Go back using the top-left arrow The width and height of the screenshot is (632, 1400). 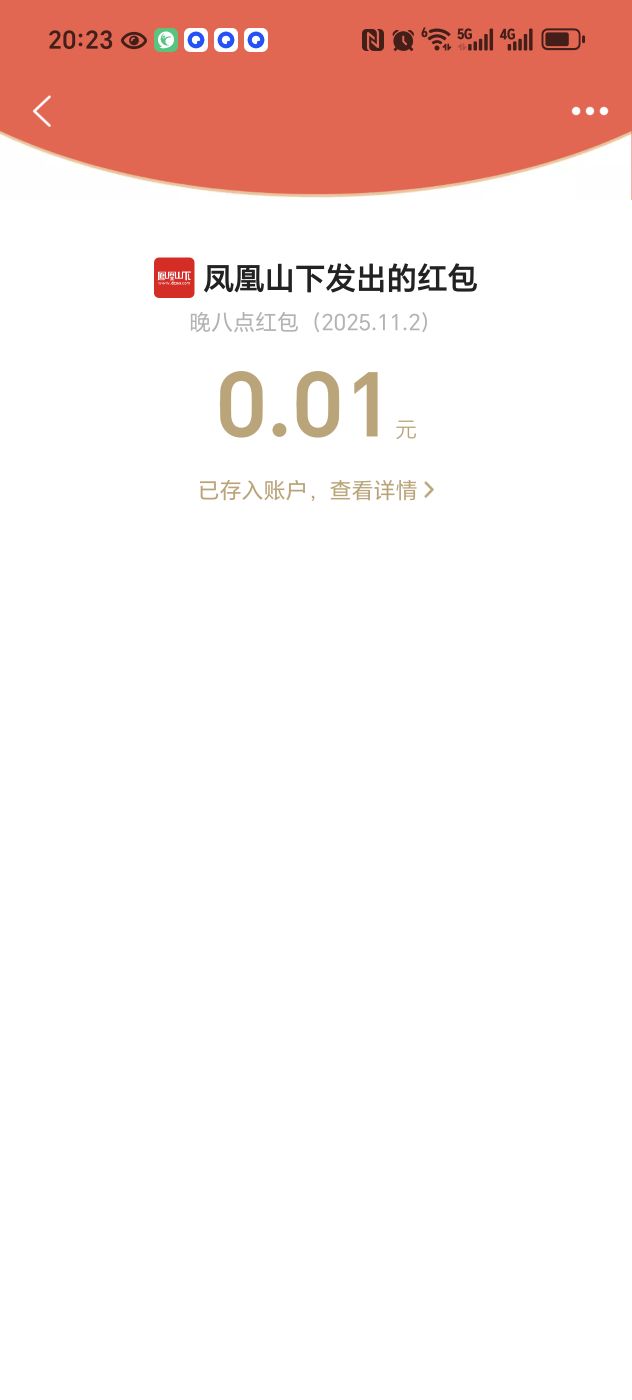(42, 111)
